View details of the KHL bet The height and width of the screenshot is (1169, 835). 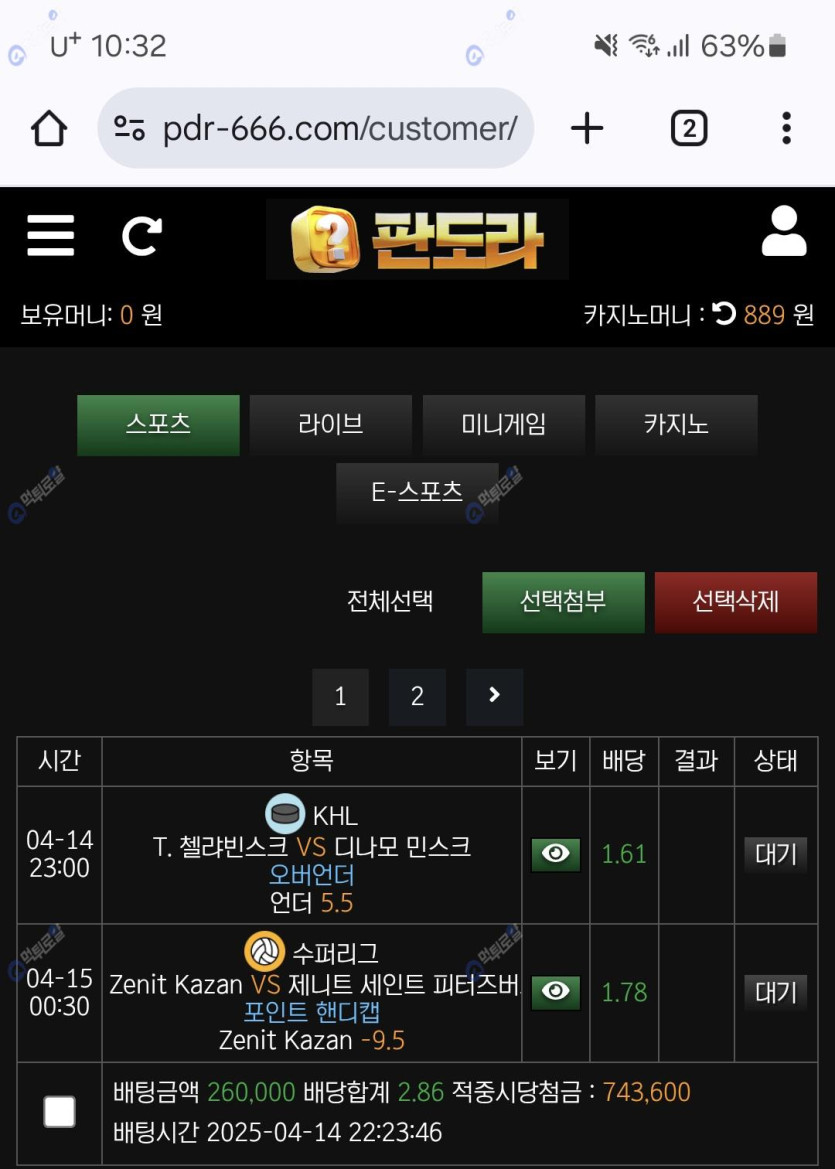click(x=555, y=855)
